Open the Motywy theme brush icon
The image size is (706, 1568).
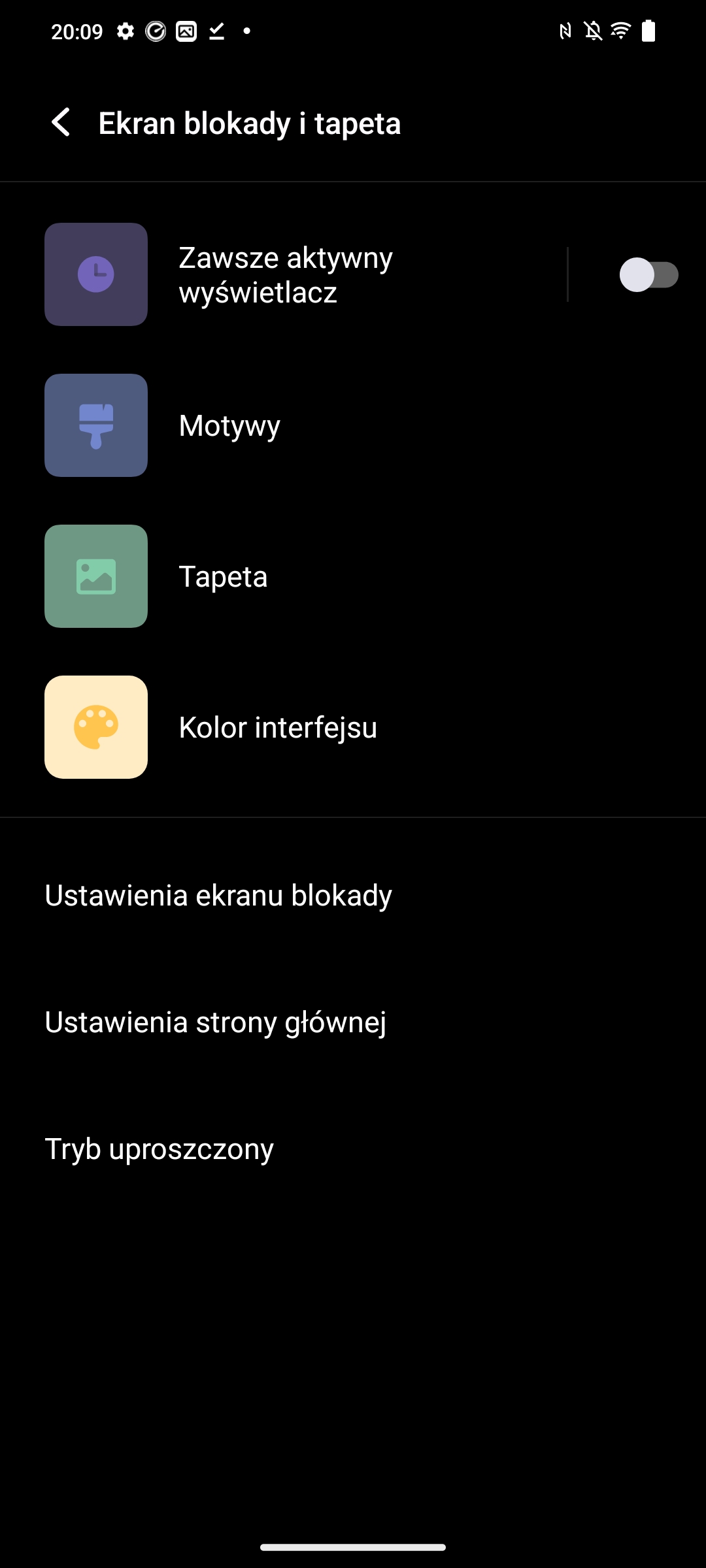(96, 425)
